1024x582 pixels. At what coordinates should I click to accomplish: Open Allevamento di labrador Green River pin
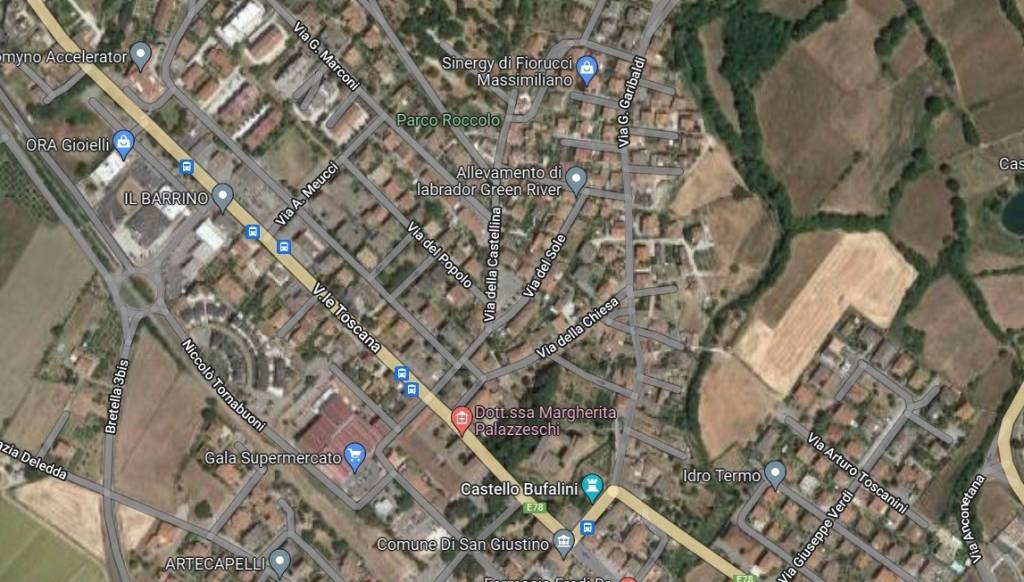tap(575, 179)
